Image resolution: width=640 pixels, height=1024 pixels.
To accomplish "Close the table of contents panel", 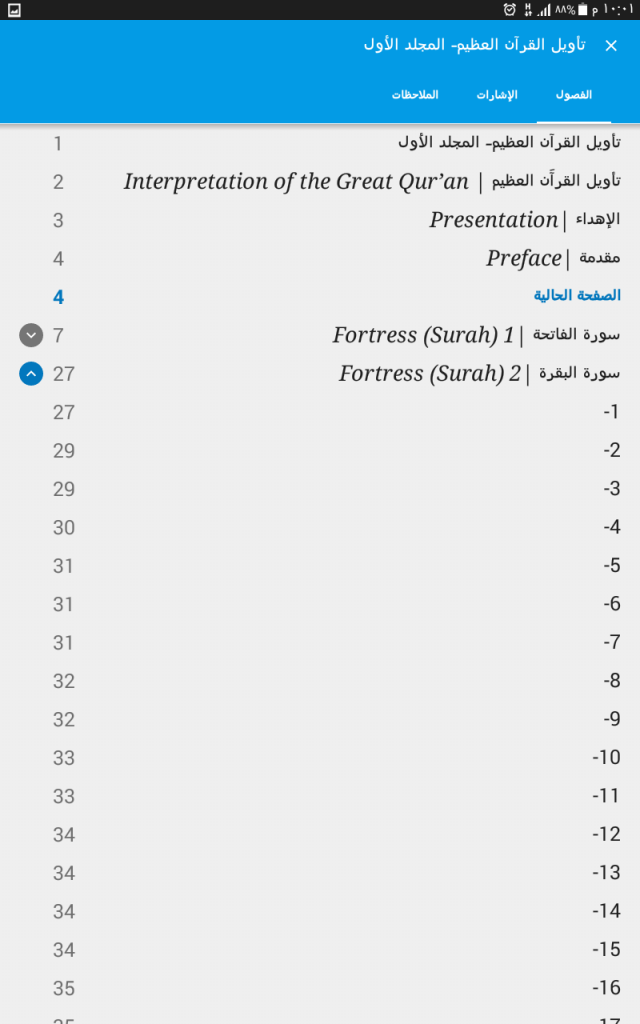I will point(611,46).
